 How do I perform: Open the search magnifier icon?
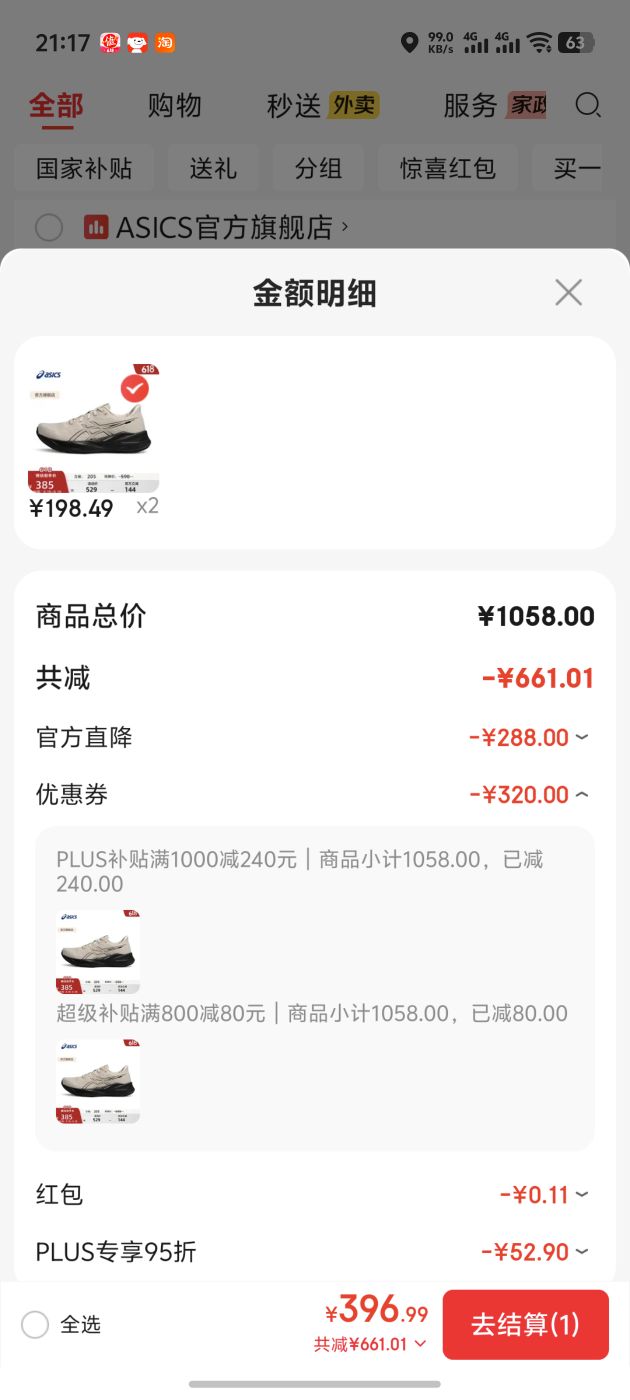pos(589,105)
